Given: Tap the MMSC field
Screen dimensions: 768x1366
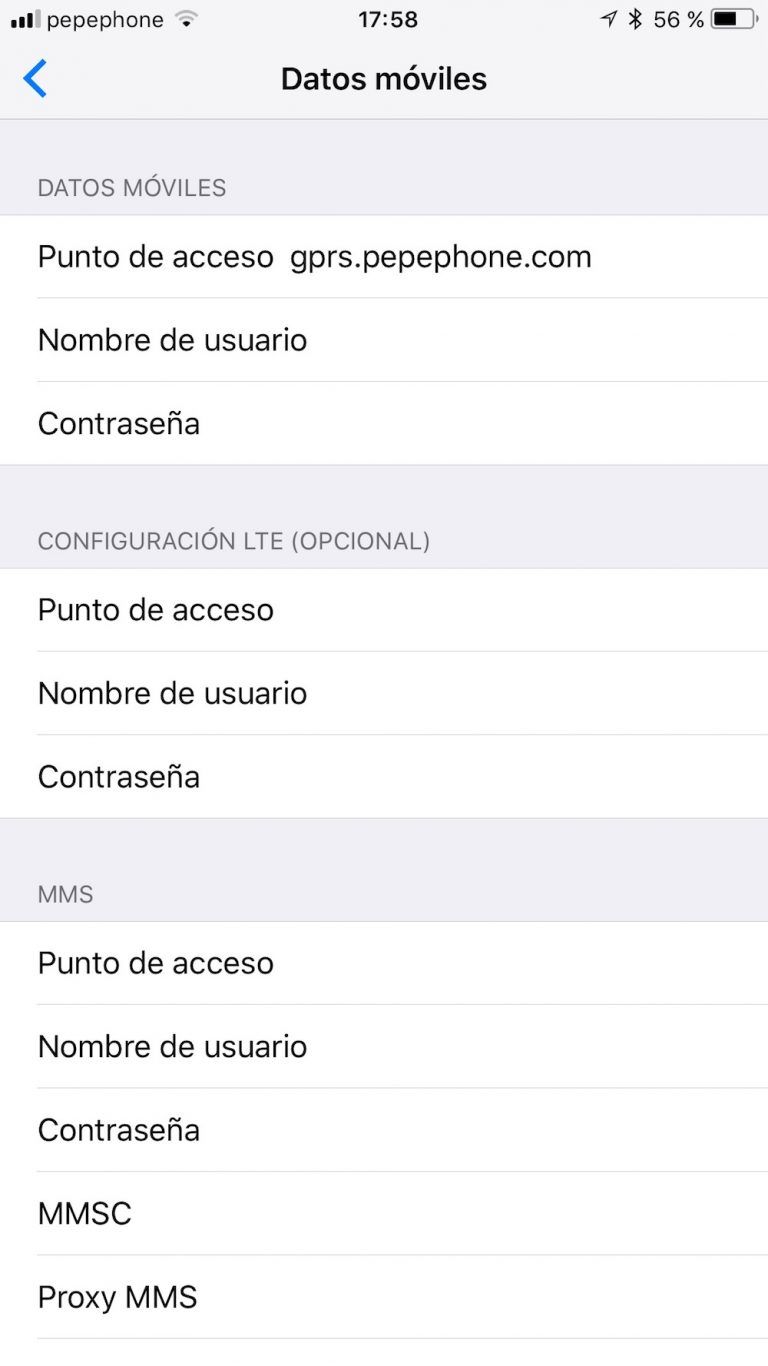Looking at the screenshot, I should pyautogui.click(x=84, y=1213).
